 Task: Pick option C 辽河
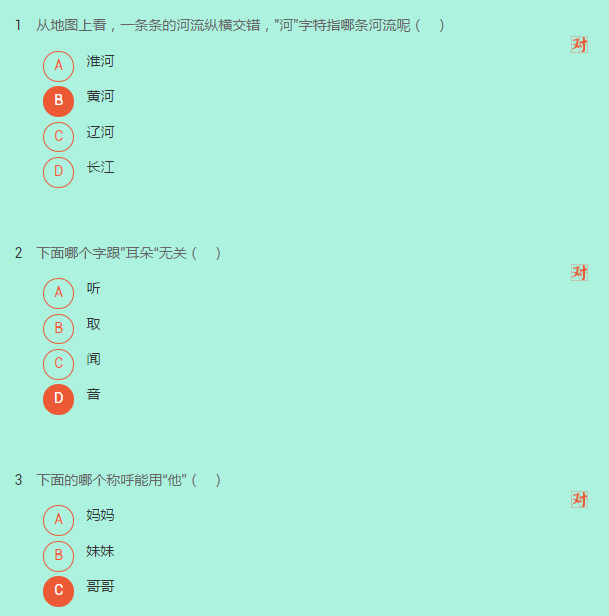[58, 136]
